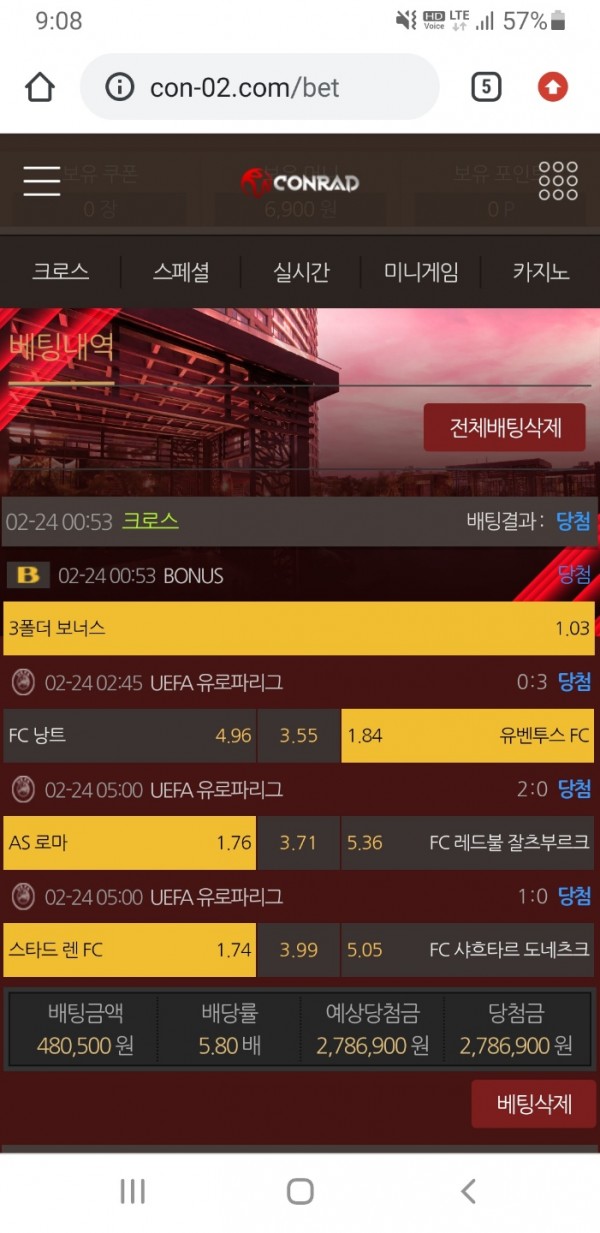Open the hamburger menu
This screenshot has width=600, height=1233.
tap(42, 181)
